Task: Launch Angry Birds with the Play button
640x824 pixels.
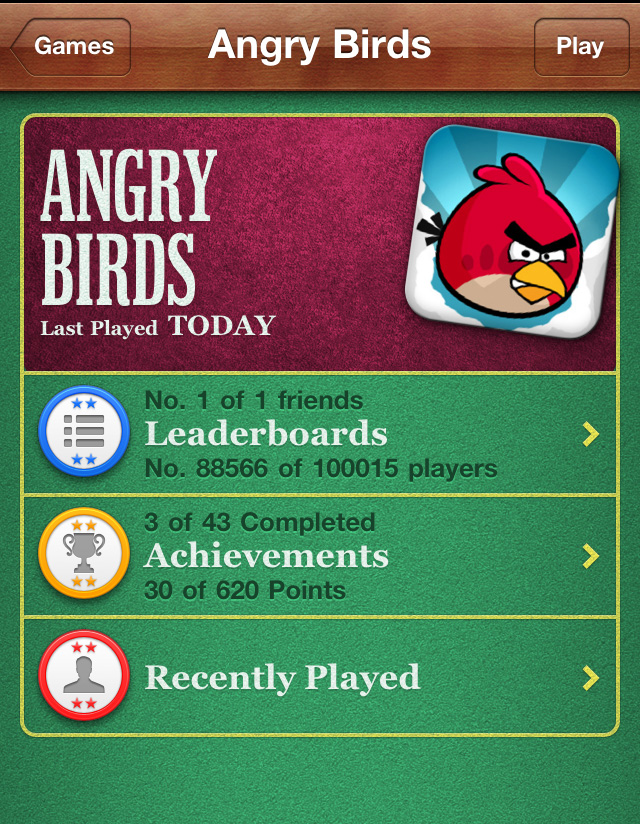Action: coord(580,47)
